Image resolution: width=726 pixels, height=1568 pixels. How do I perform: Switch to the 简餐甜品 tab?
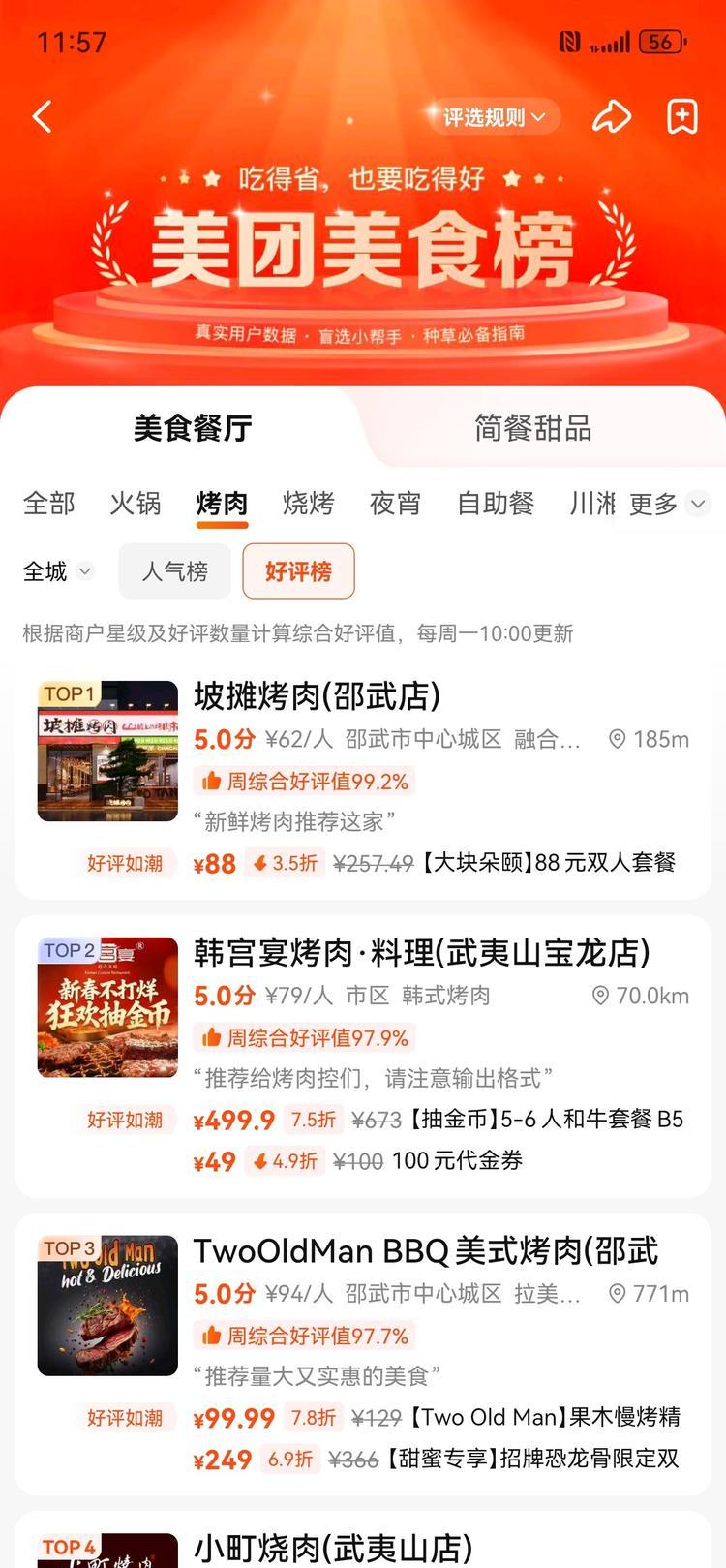click(532, 428)
